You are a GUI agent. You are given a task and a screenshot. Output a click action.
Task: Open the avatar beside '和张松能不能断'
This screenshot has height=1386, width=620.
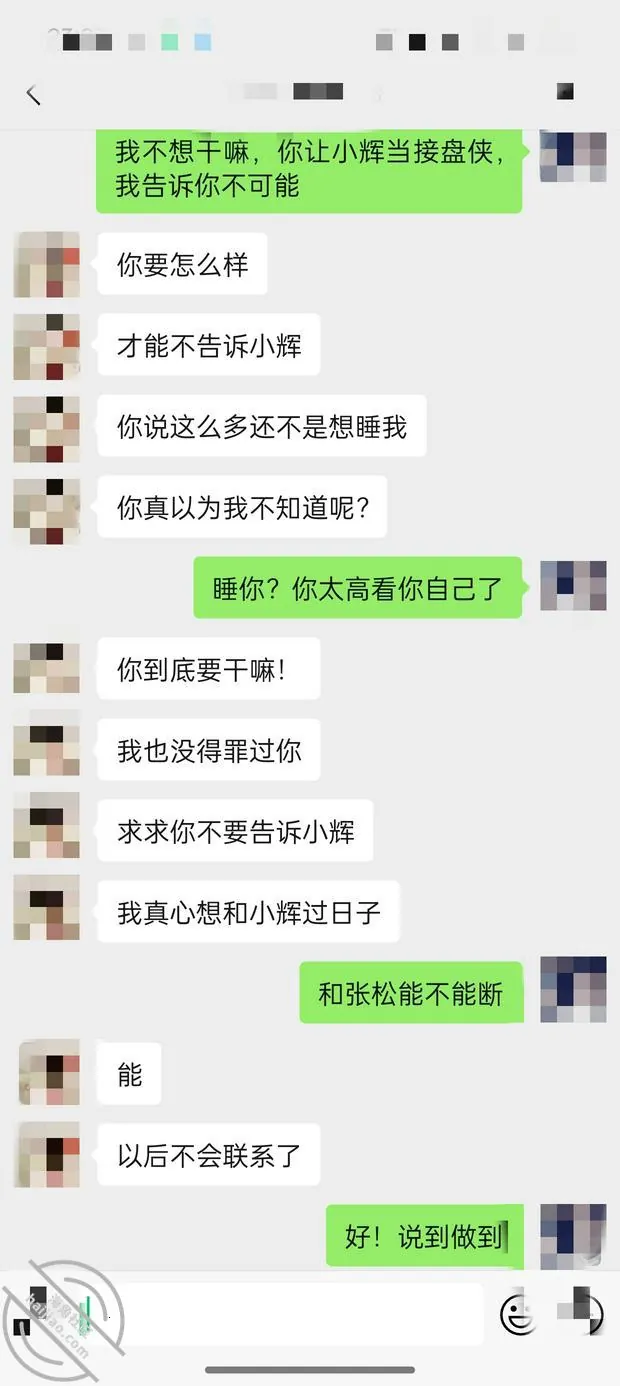(x=573, y=990)
